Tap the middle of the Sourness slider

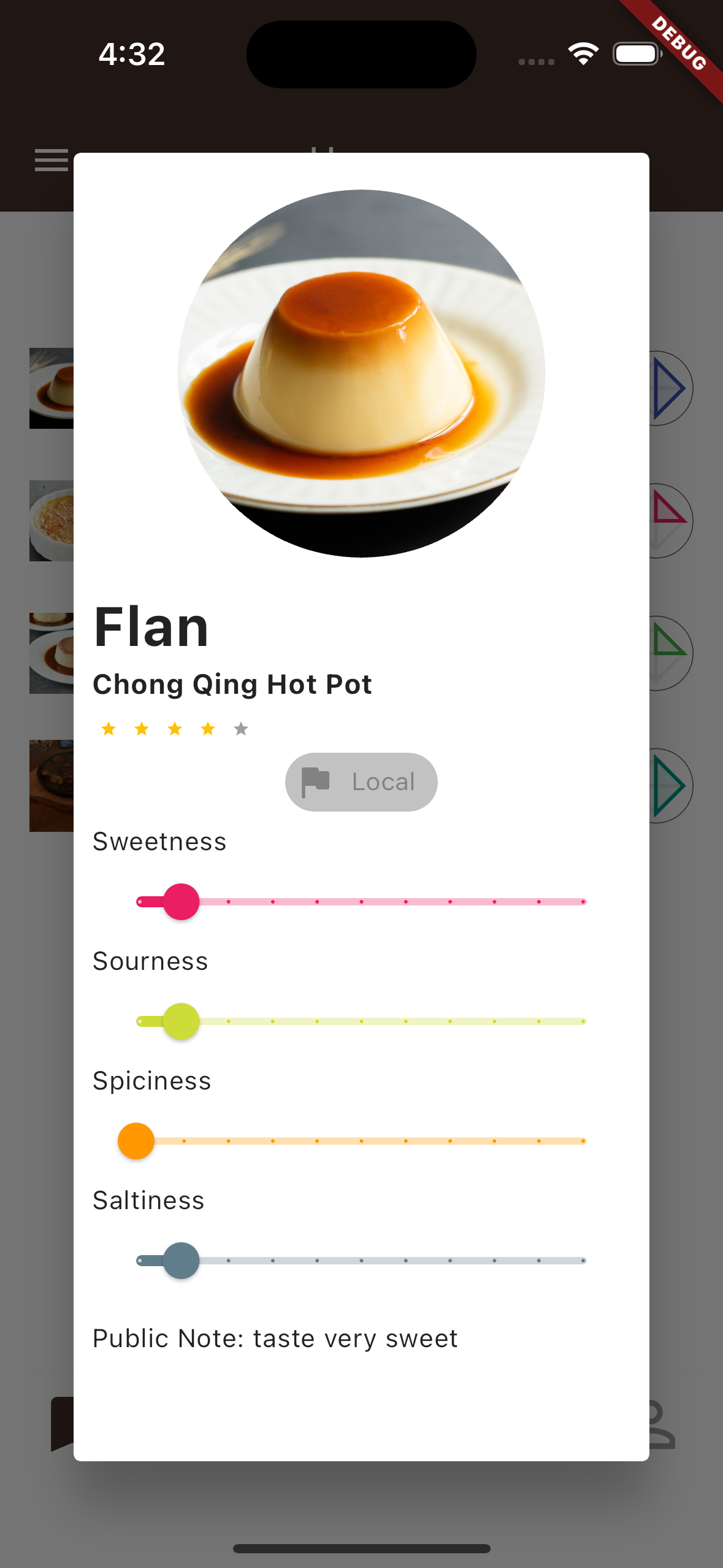click(361, 1021)
